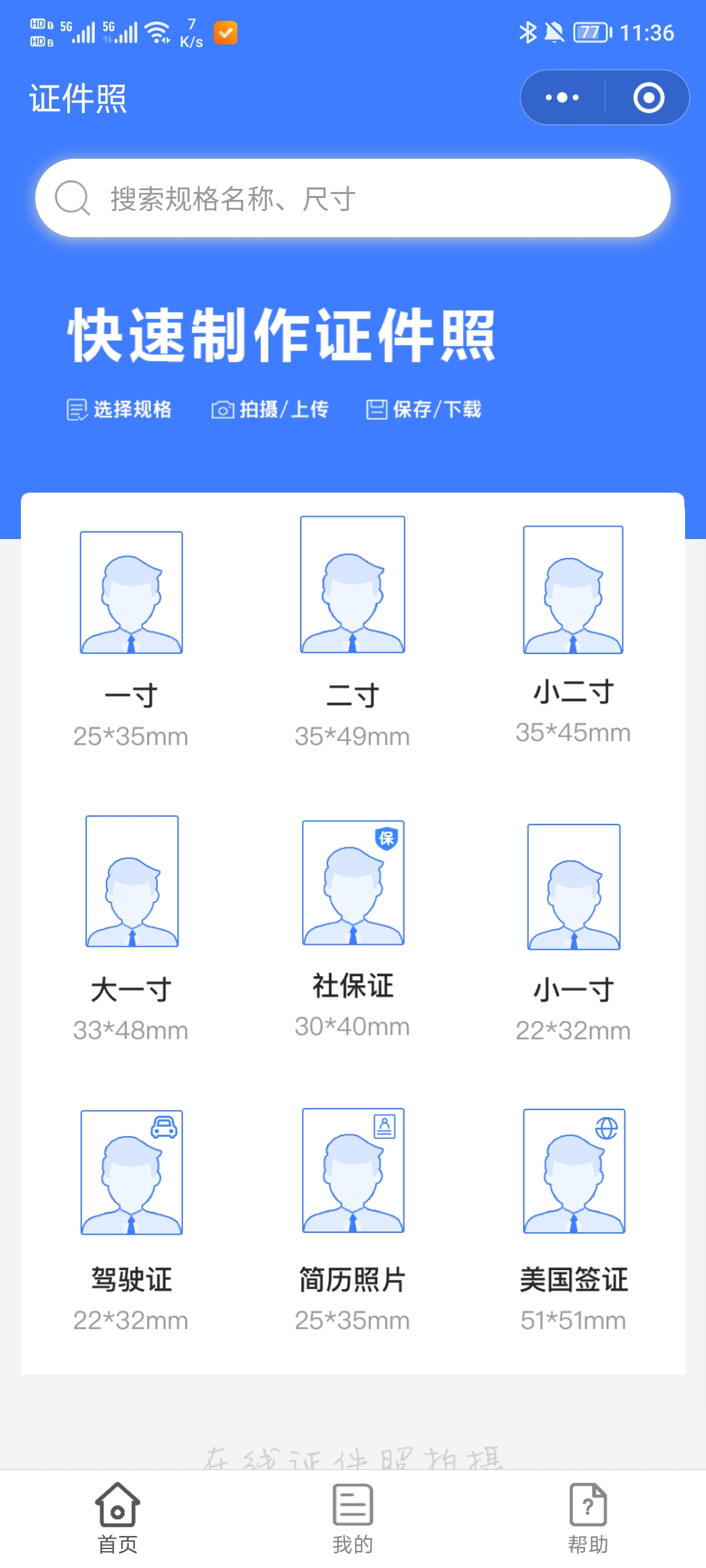The width and height of the screenshot is (706, 1568).
Task: Tap the search field for specs and sizes
Action: 353,198
